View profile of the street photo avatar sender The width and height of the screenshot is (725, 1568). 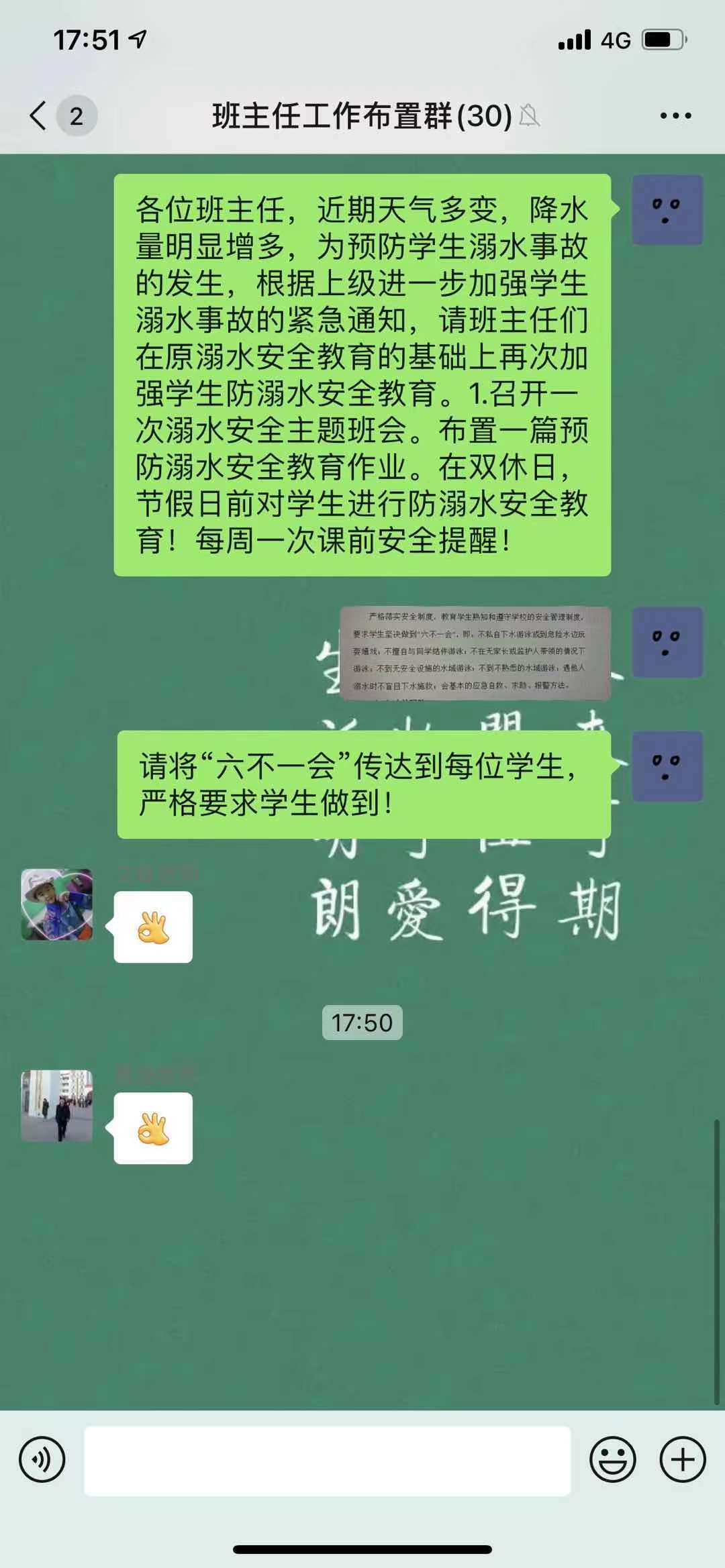click(57, 1105)
